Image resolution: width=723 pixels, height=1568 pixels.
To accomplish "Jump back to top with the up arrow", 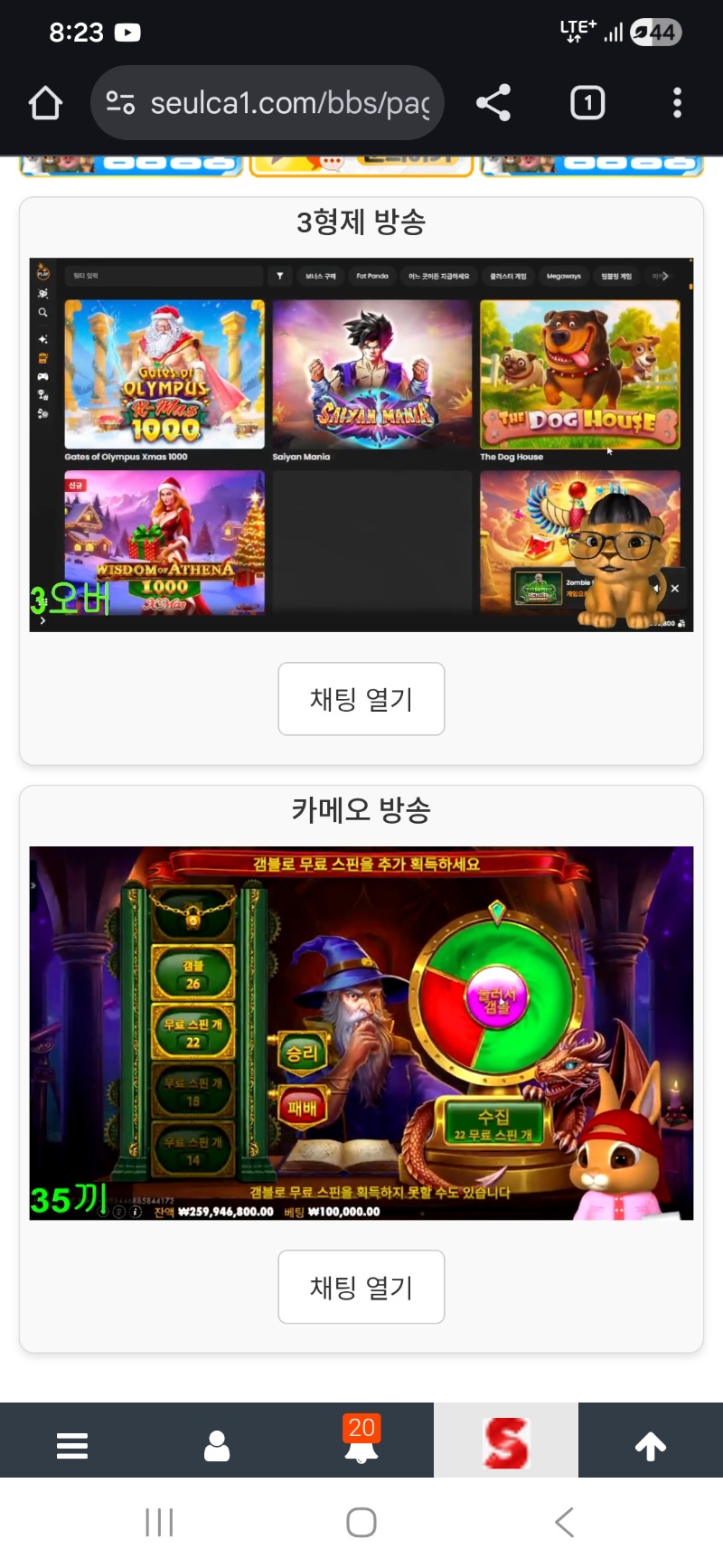I will click(651, 1445).
